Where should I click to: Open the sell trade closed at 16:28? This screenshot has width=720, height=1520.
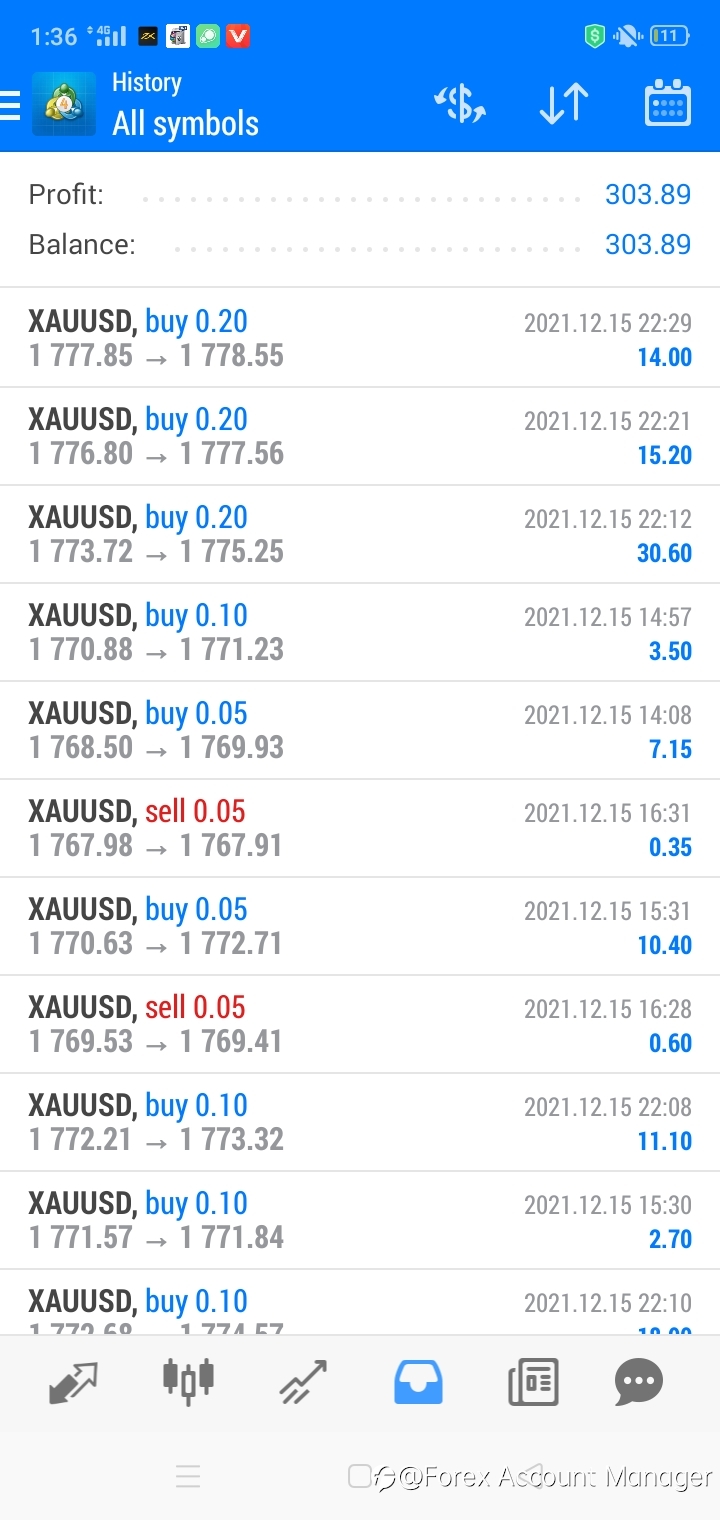pyautogui.click(x=360, y=1024)
